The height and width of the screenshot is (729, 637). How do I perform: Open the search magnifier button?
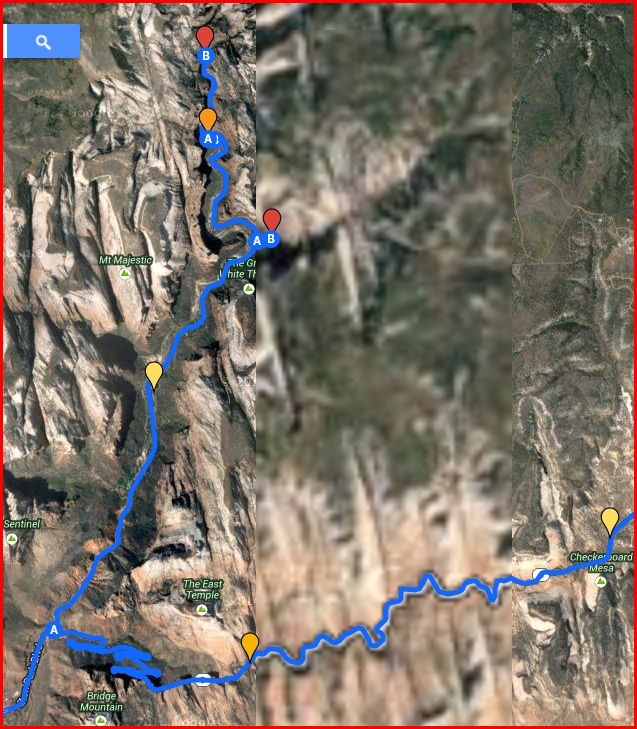[x=42, y=42]
